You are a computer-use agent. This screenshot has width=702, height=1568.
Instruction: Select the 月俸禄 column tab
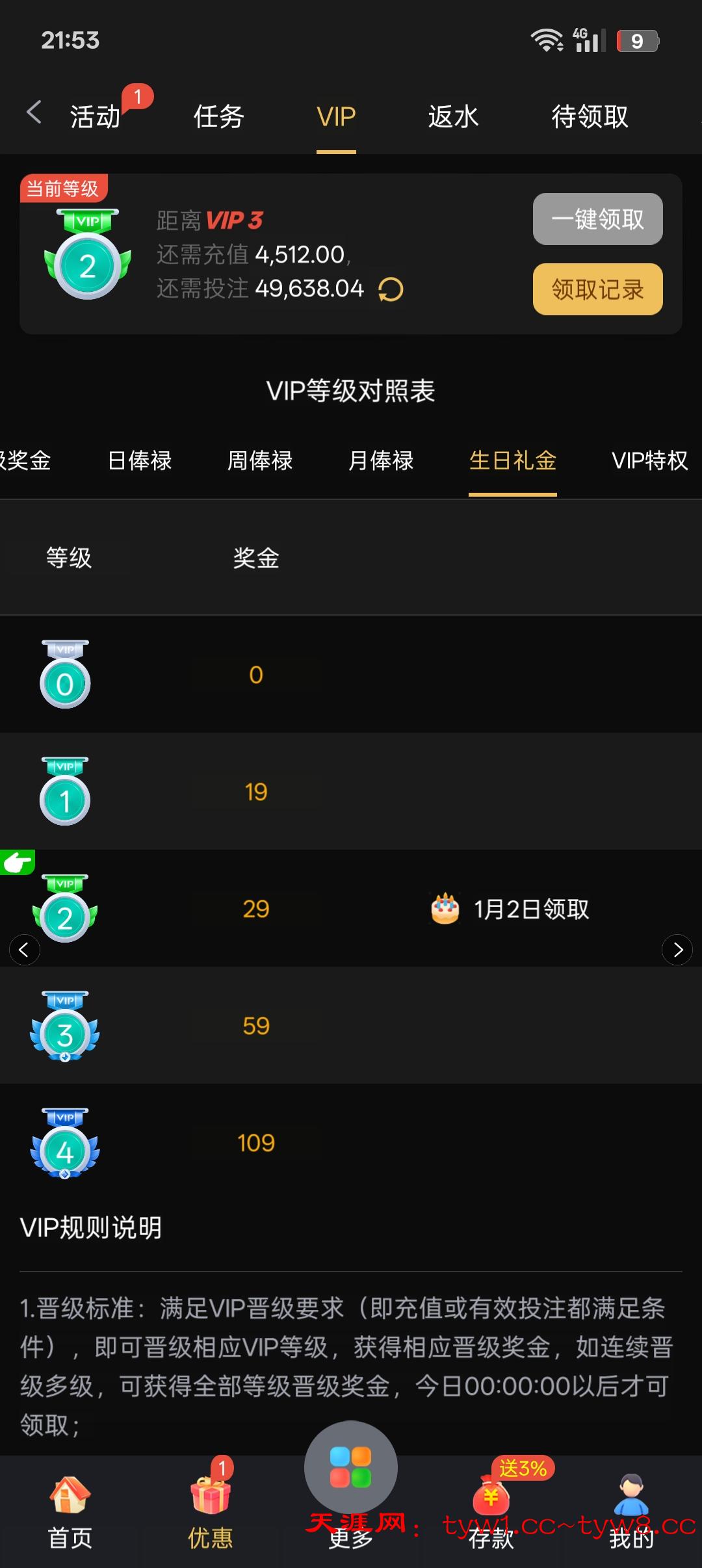[381, 460]
